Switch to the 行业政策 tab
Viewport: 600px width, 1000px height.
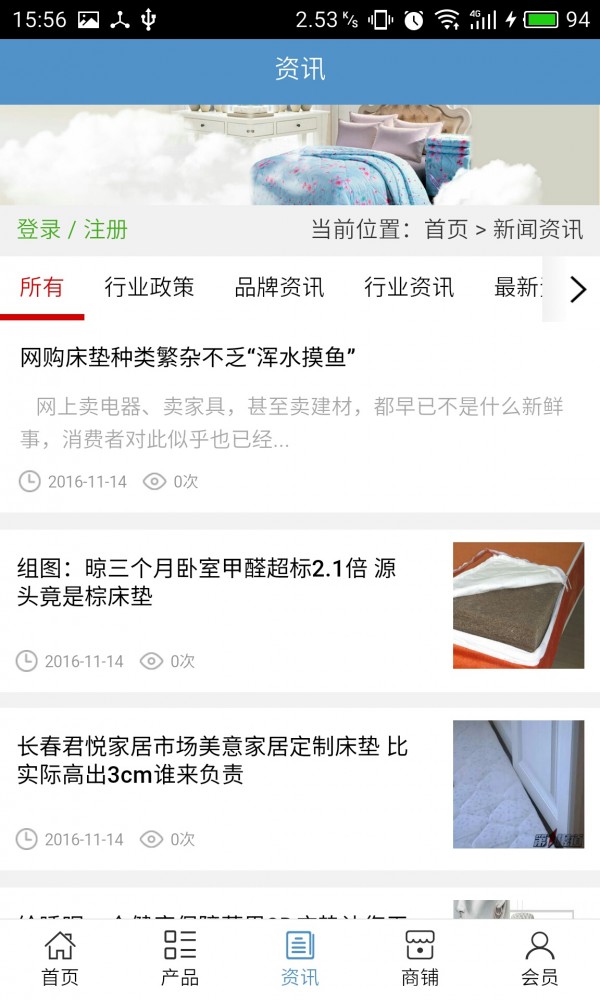tap(149, 288)
